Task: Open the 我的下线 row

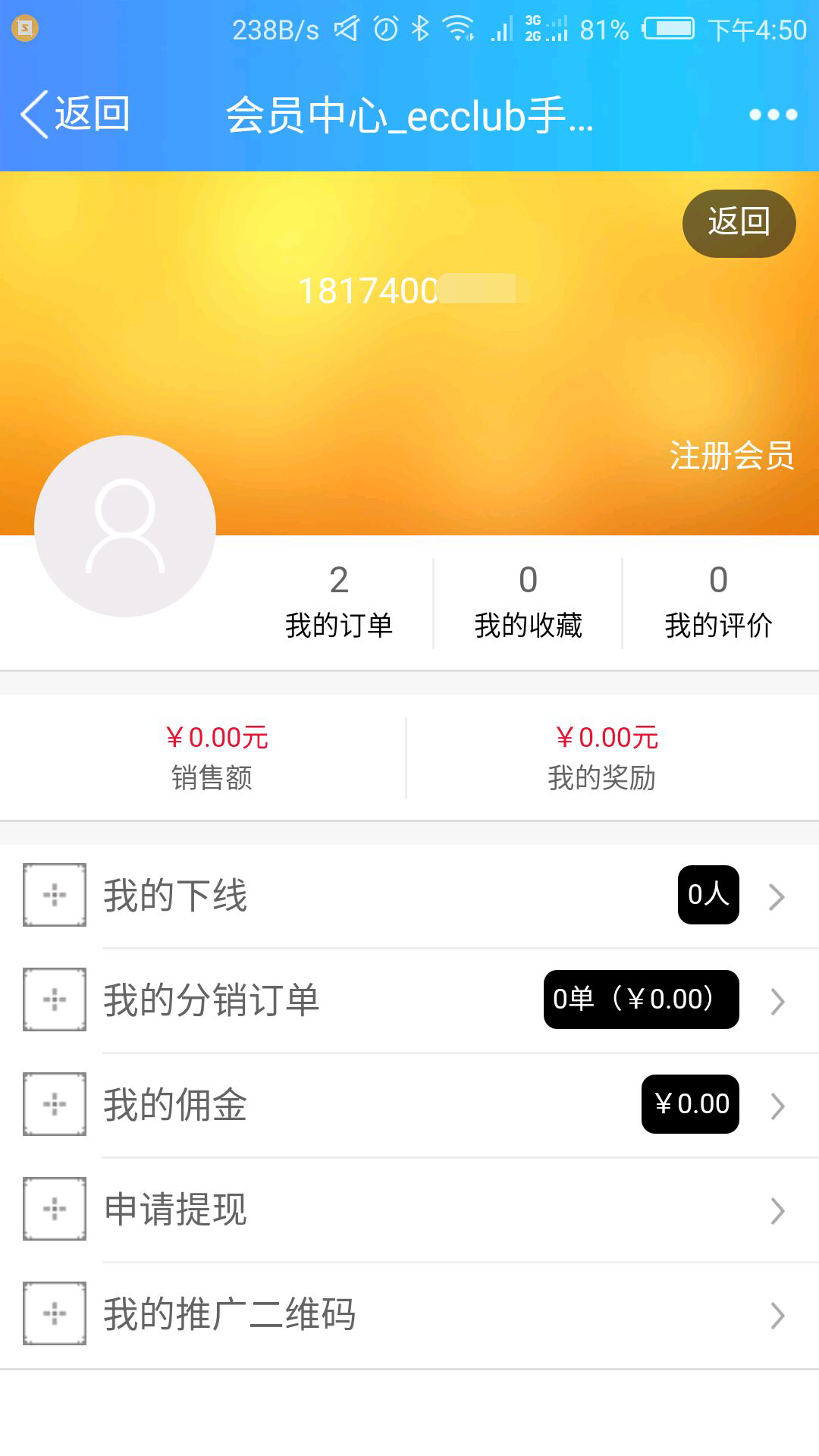Action: 409,896
